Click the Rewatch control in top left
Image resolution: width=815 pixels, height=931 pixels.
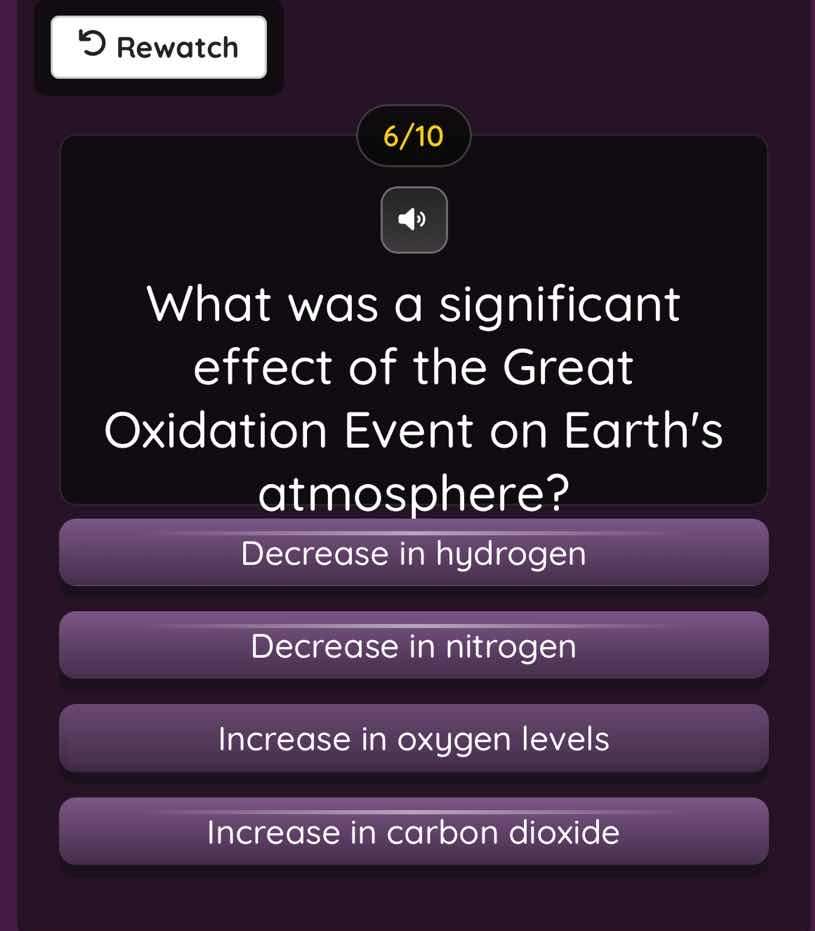158,46
